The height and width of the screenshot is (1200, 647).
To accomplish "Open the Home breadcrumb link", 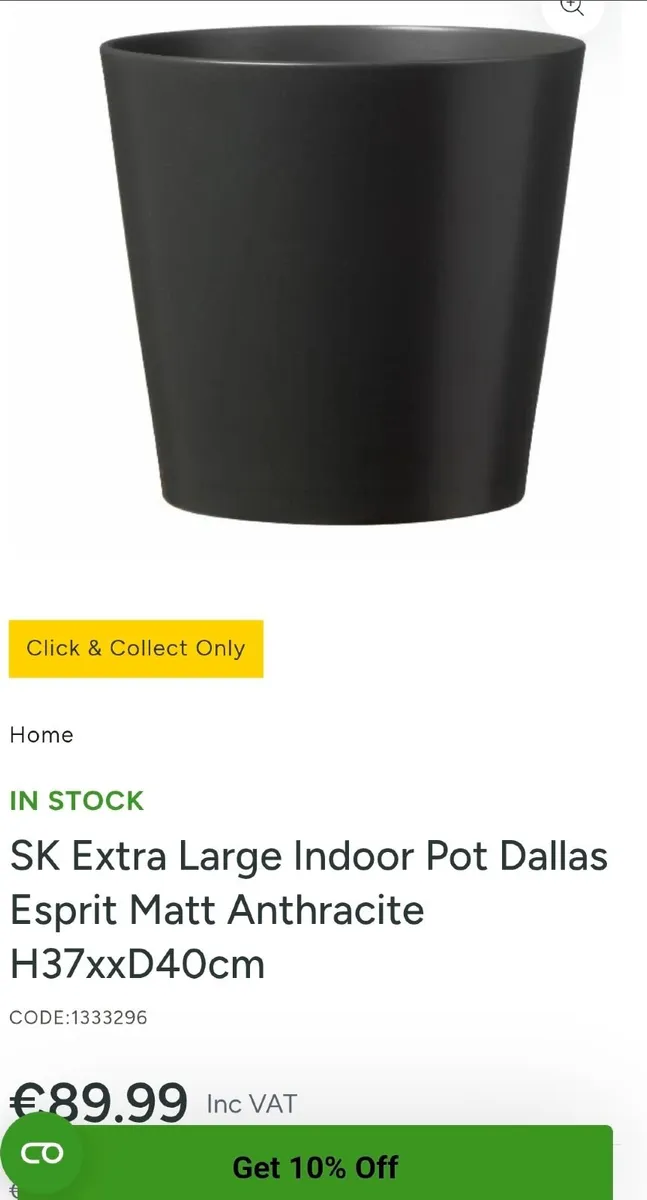I will (41, 735).
